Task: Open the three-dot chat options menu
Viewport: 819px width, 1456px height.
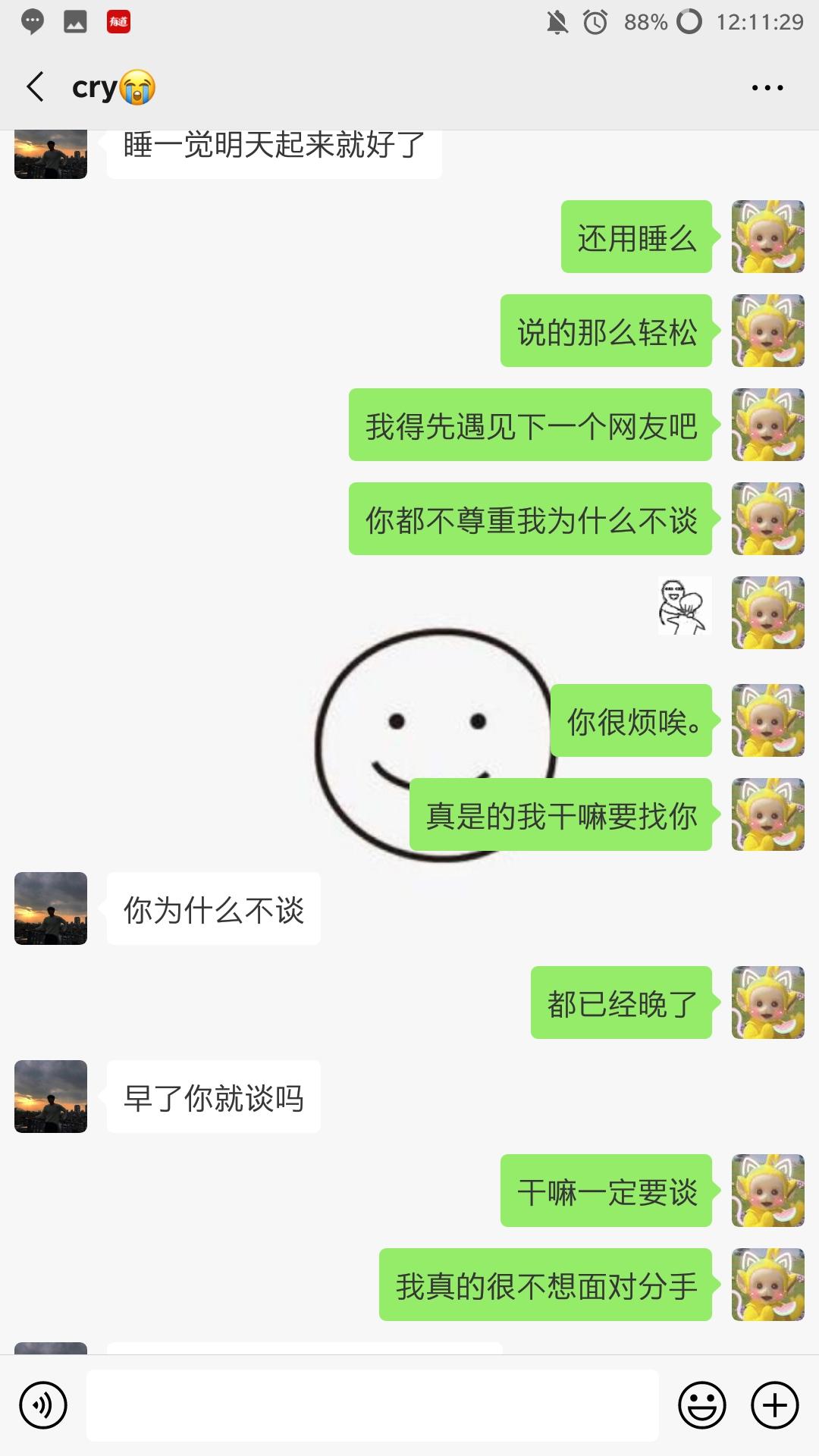Action: tap(767, 88)
